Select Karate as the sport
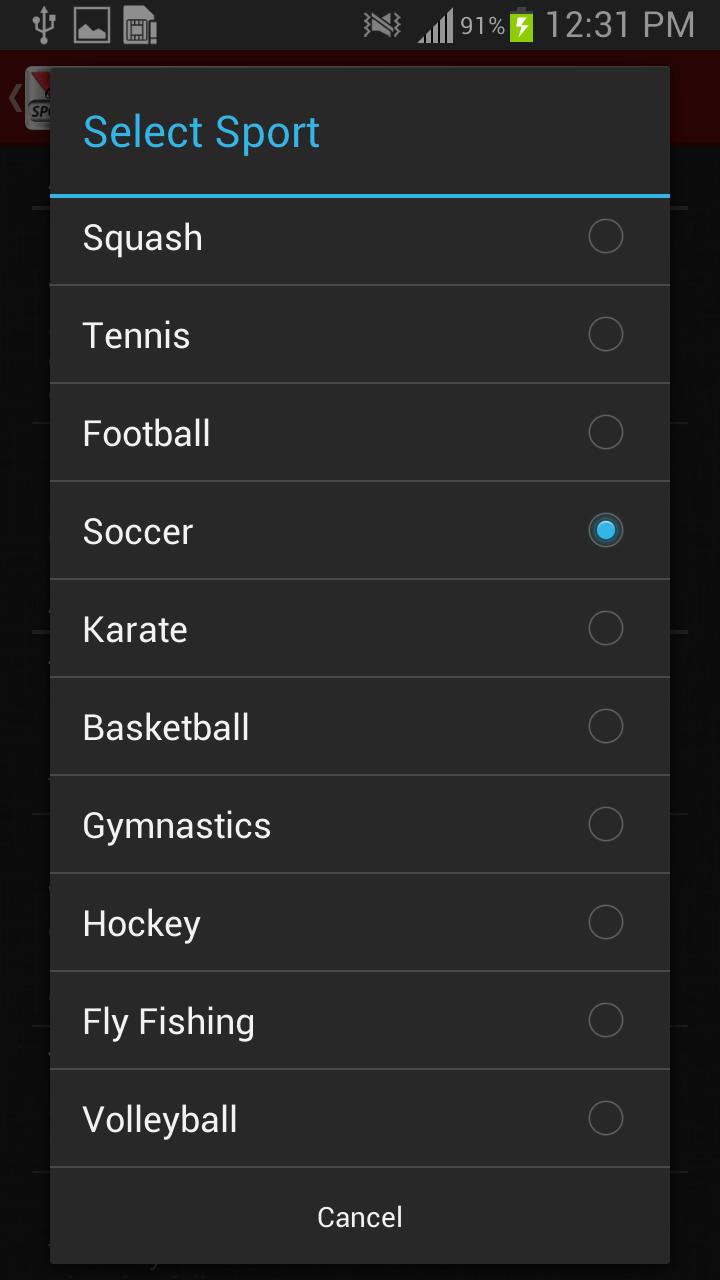 (x=359, y=629)
